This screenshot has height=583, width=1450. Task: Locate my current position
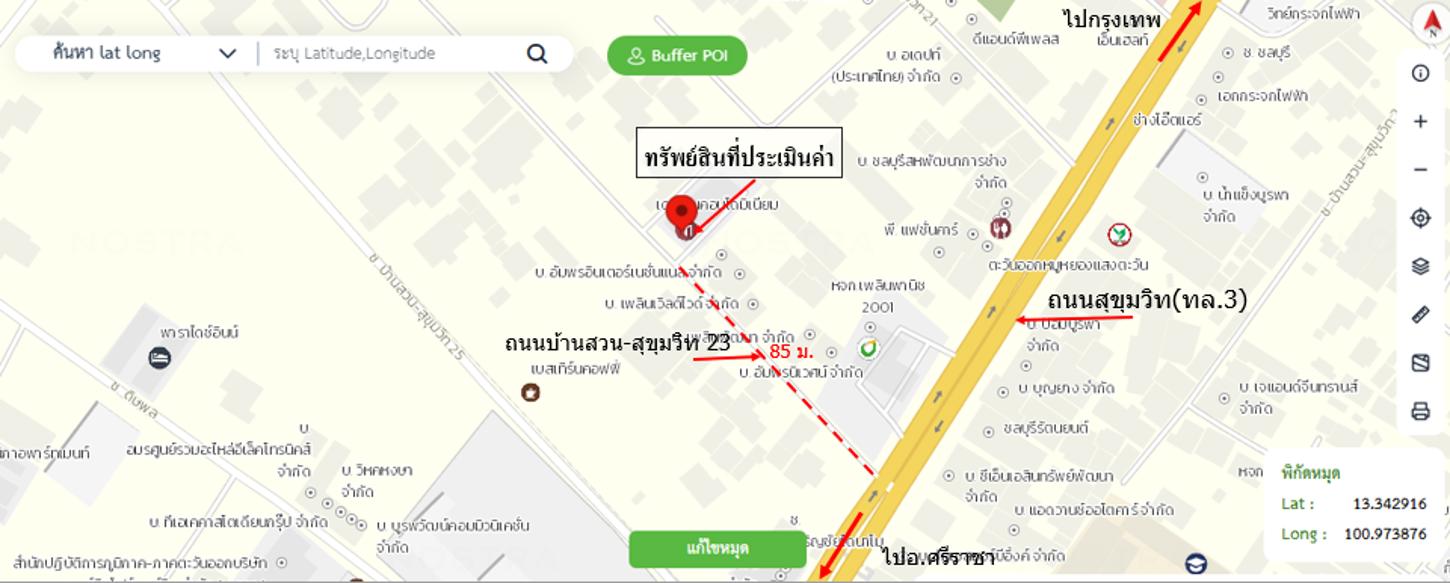pyautogui.click(x=1420, y=218)
